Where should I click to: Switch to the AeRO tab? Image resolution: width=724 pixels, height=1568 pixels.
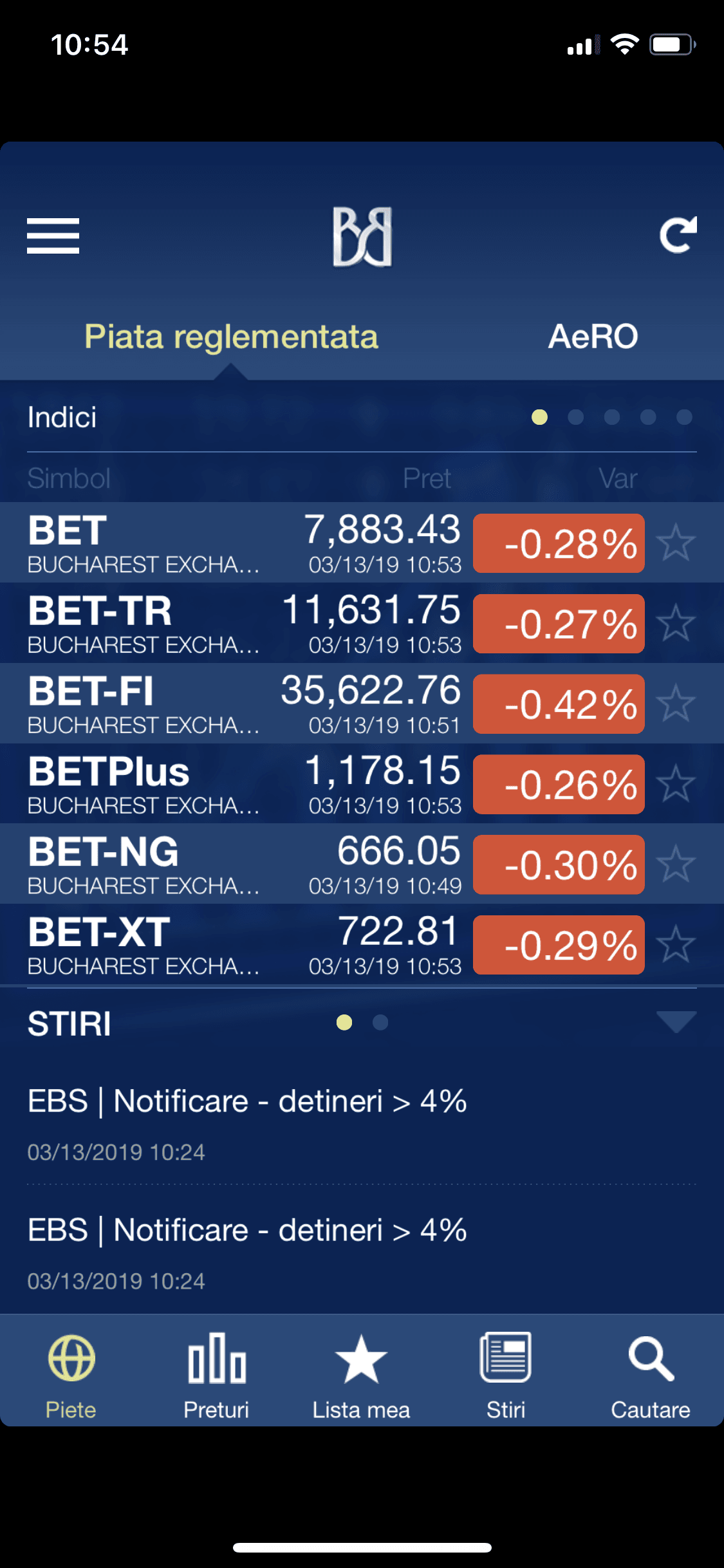coord(593,337)
